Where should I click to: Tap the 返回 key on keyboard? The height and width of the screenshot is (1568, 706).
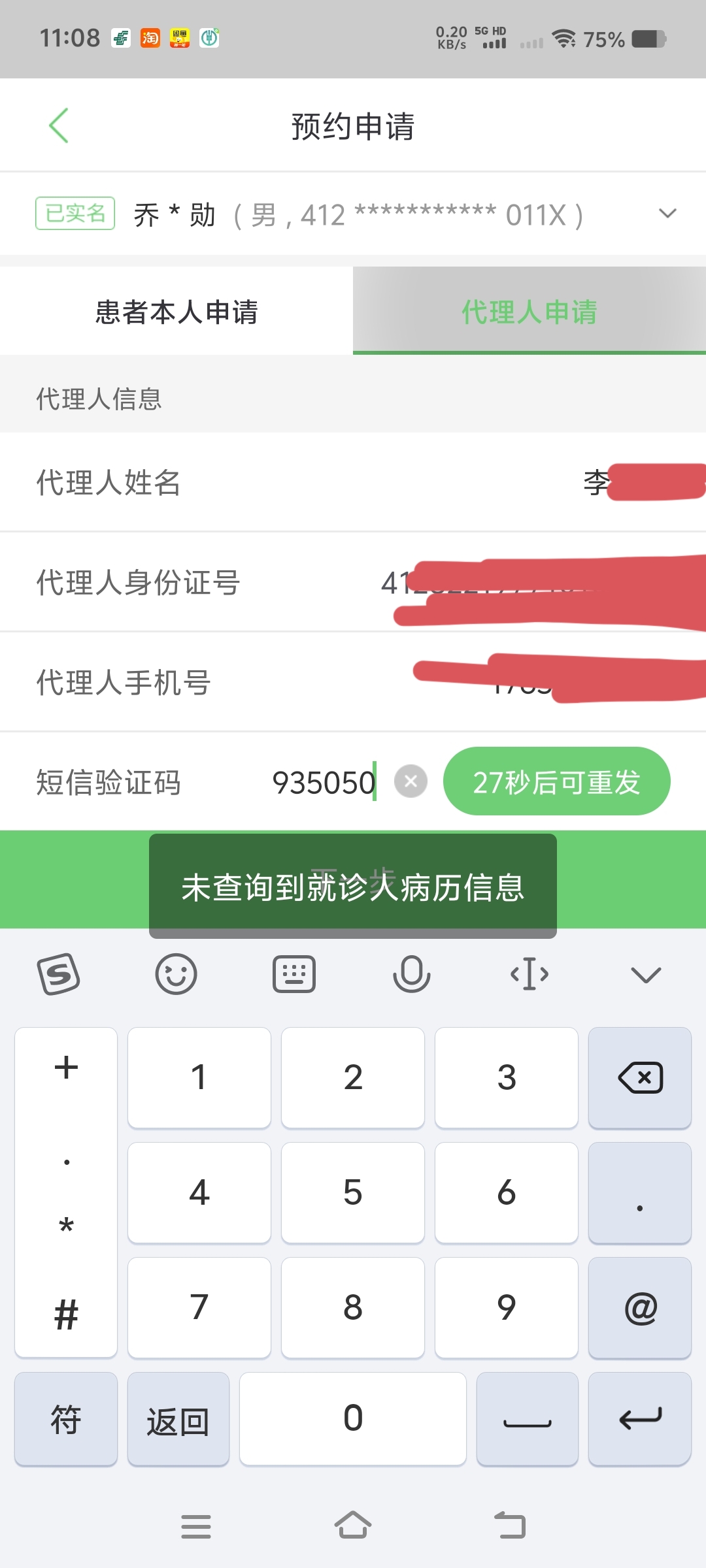click(178, 1419)
